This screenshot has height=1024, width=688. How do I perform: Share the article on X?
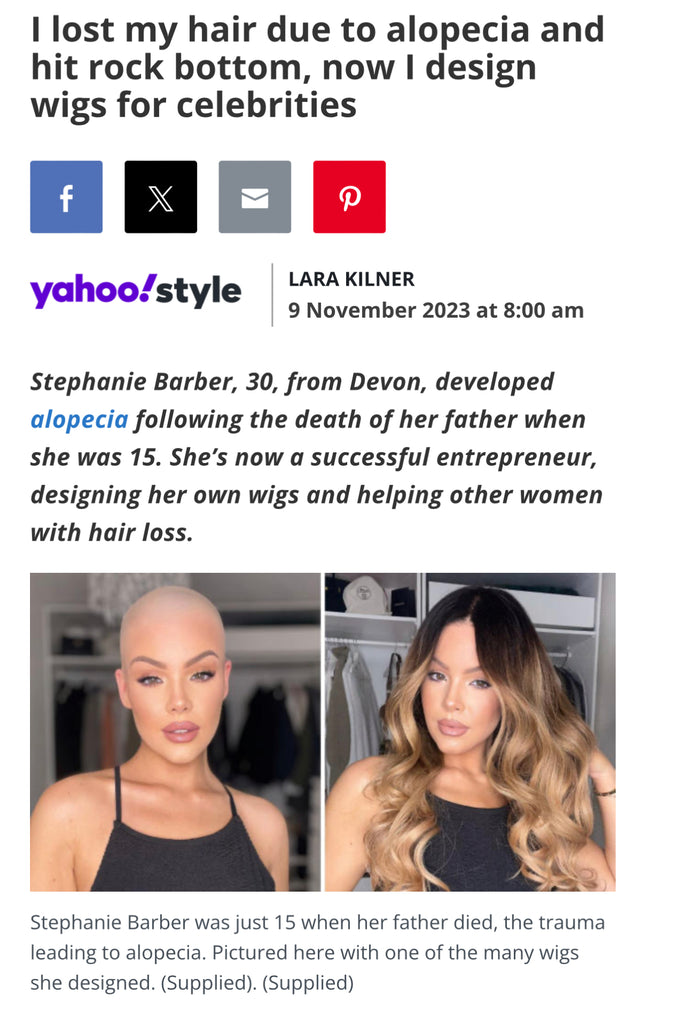click(160, 197)
